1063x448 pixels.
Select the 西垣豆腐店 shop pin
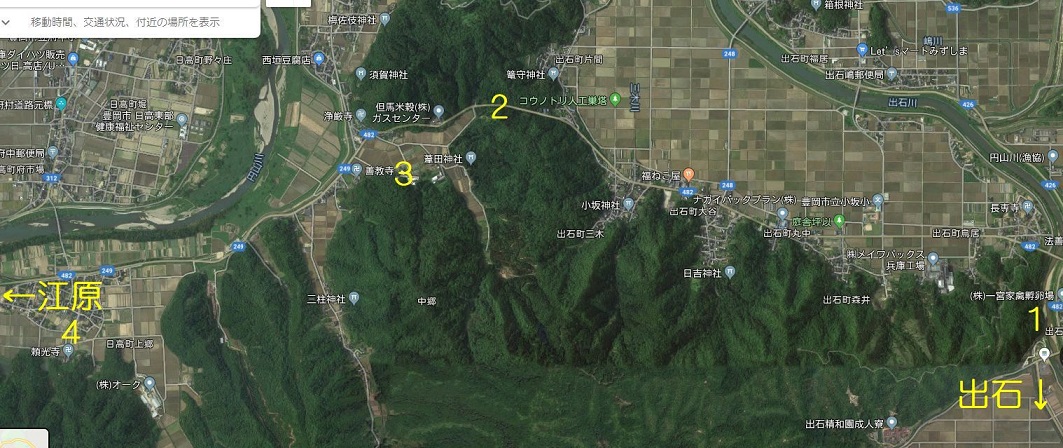tap(319, 59)
